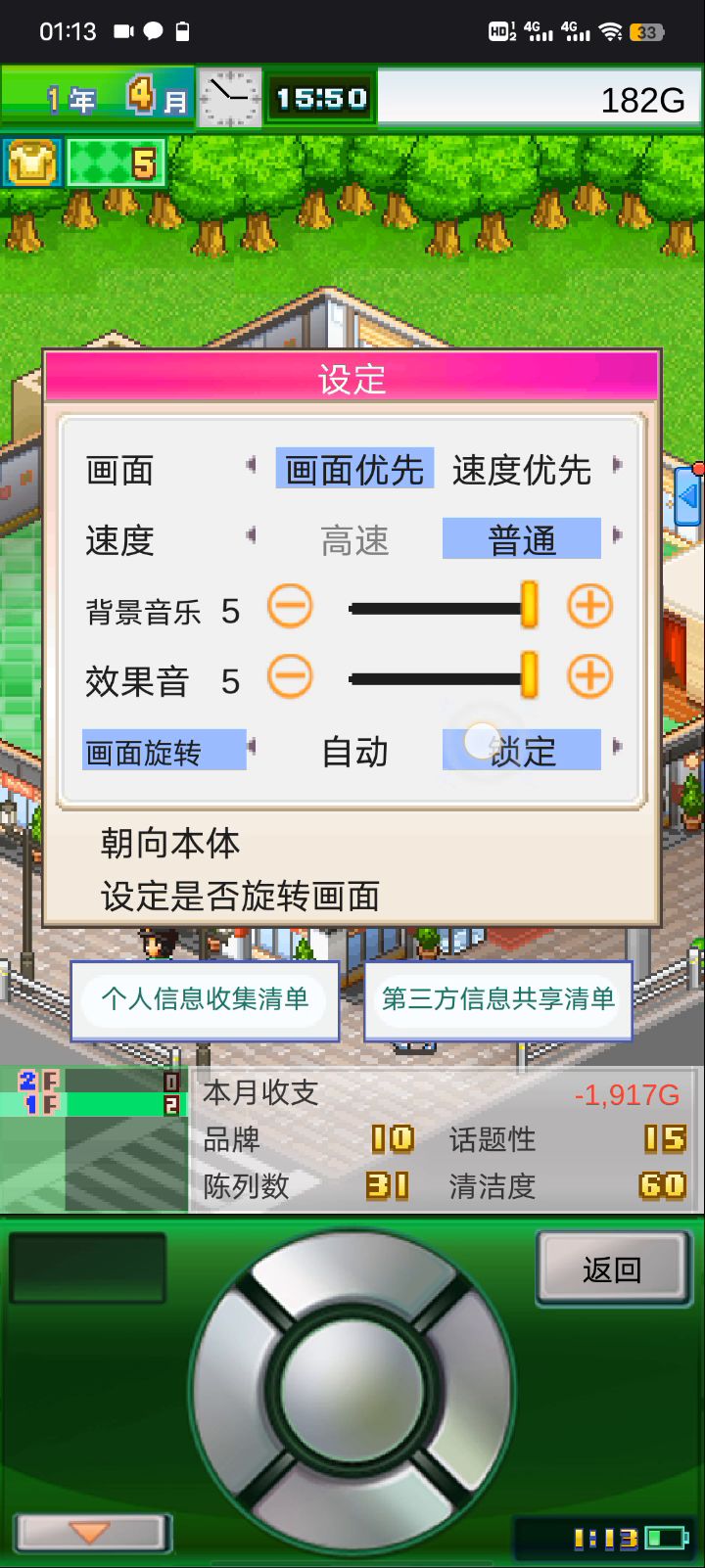Increase 效果音 volume with plus
Image resolution: width=705 pixels, height=1568 pixels.
589,677
